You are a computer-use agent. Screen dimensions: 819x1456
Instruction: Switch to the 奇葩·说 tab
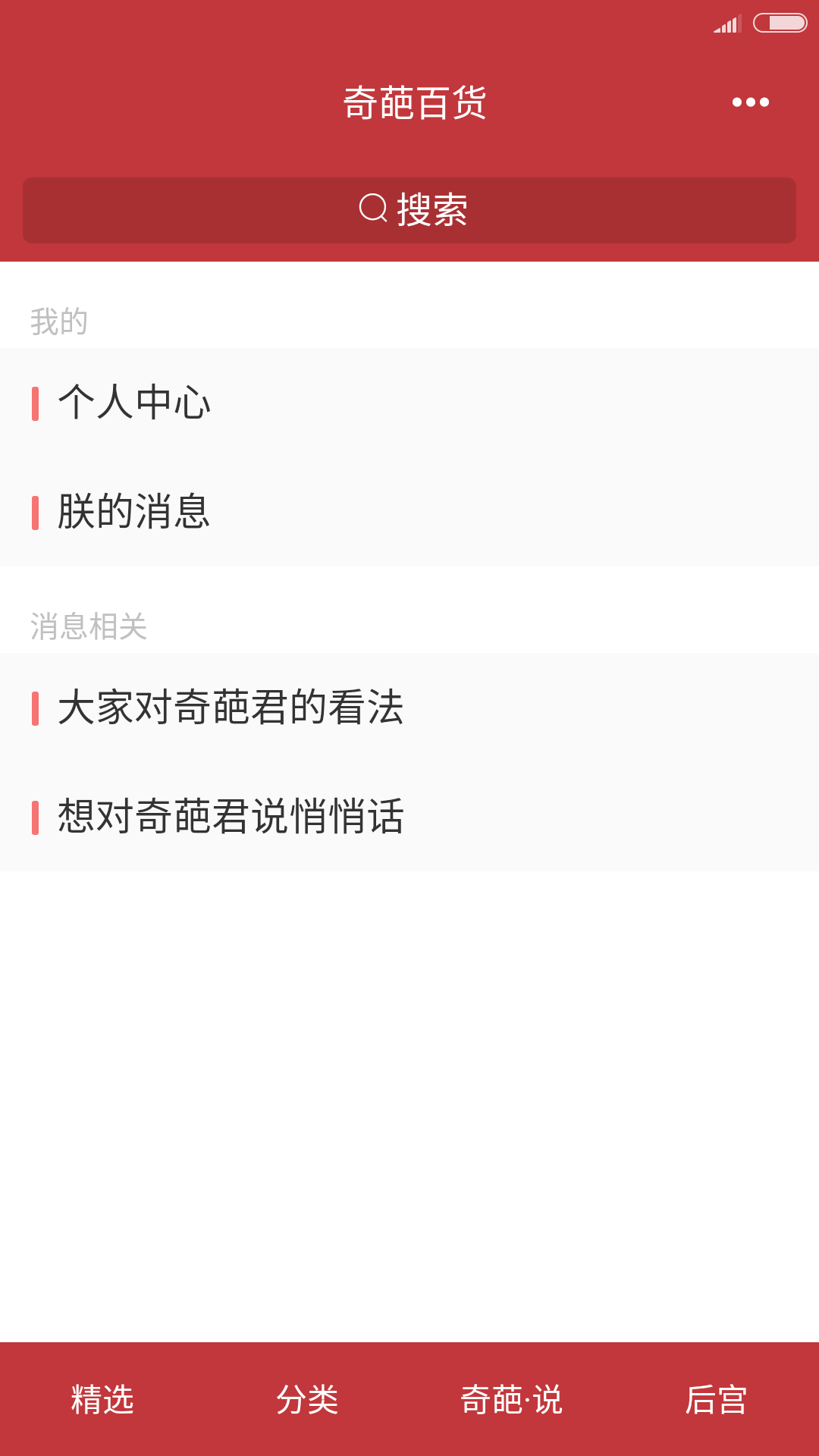512,1399
